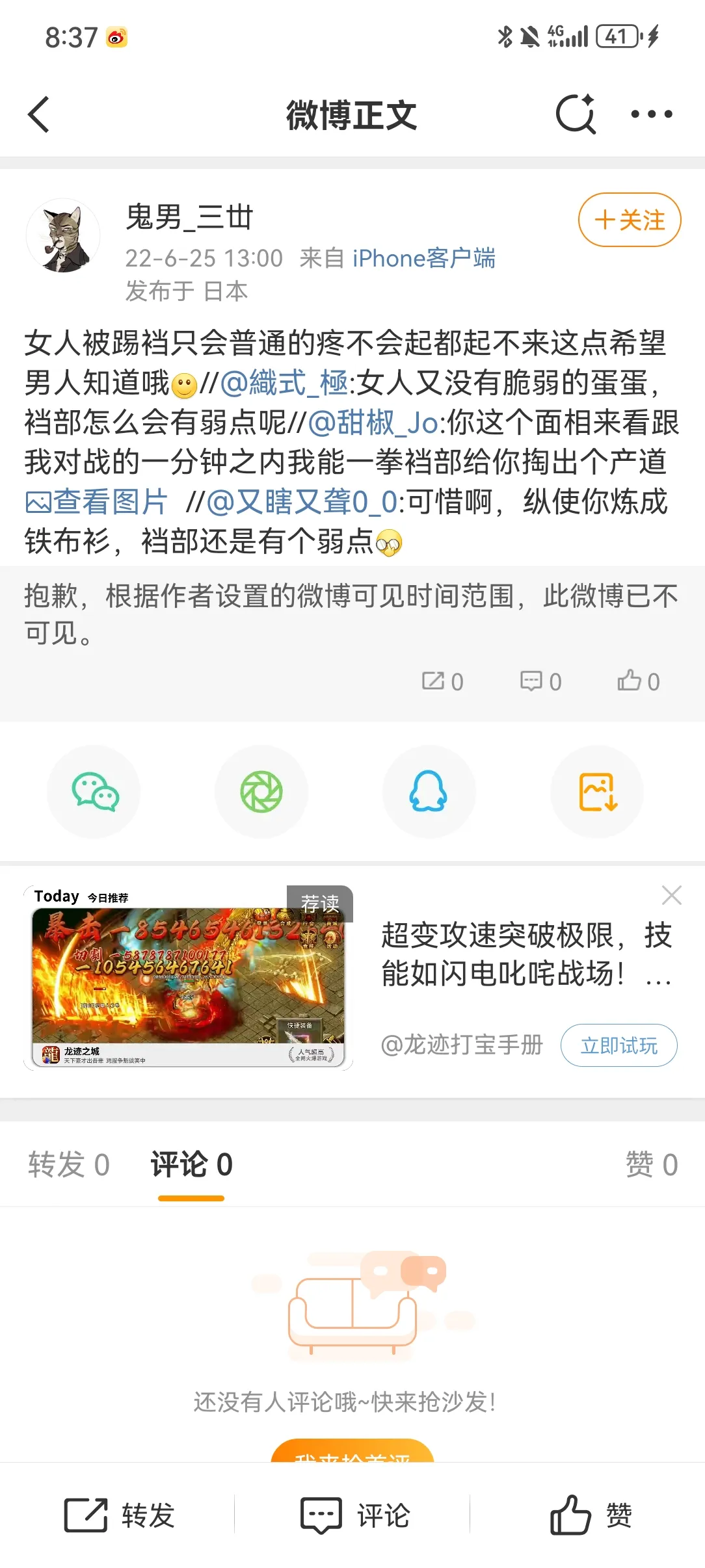Viewport: 705px width, 1568px height.
Task: Tap 立即试玩 to try the game
Action: point(619,1045)
